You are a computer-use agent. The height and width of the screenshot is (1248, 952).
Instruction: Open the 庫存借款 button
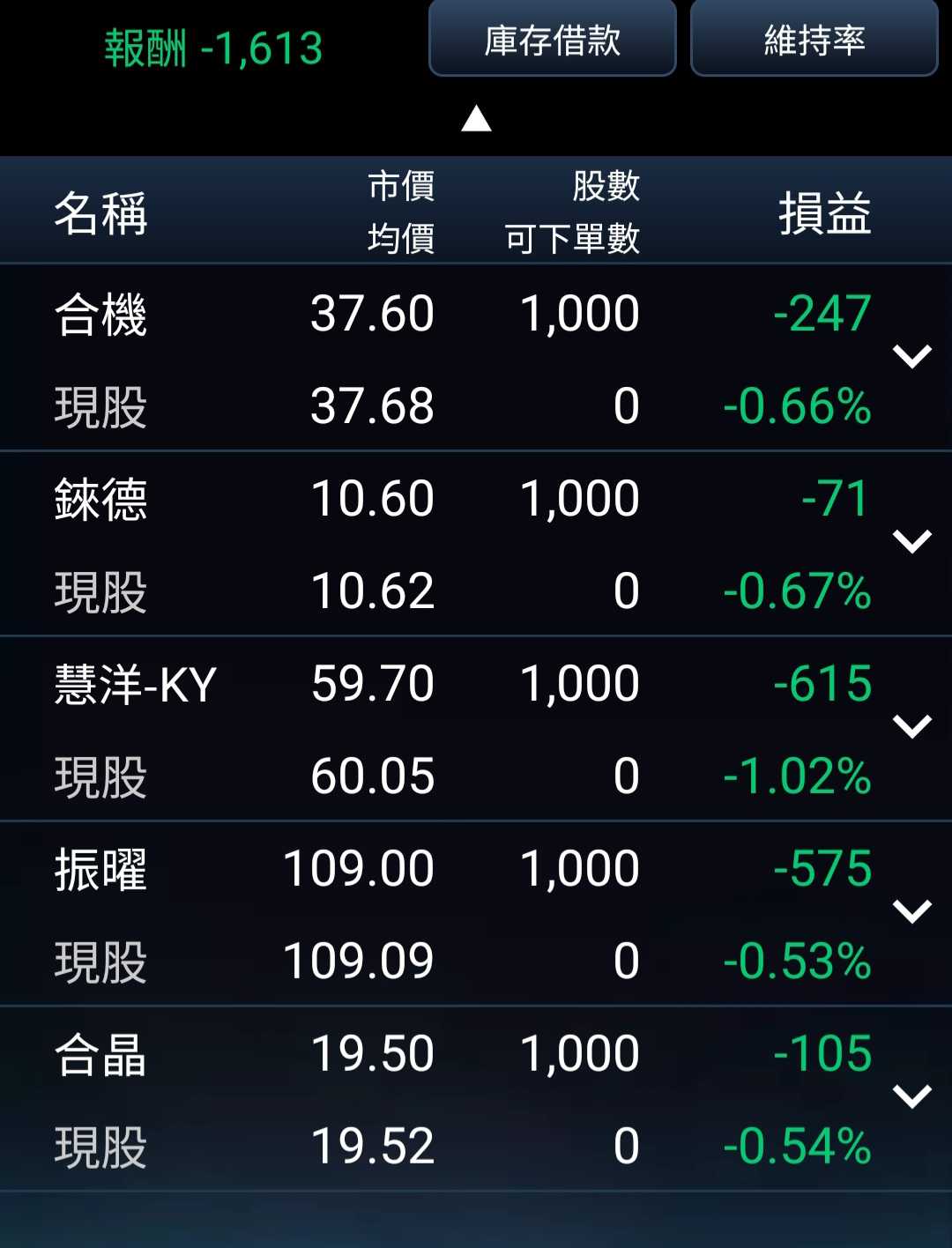point(553,40)
